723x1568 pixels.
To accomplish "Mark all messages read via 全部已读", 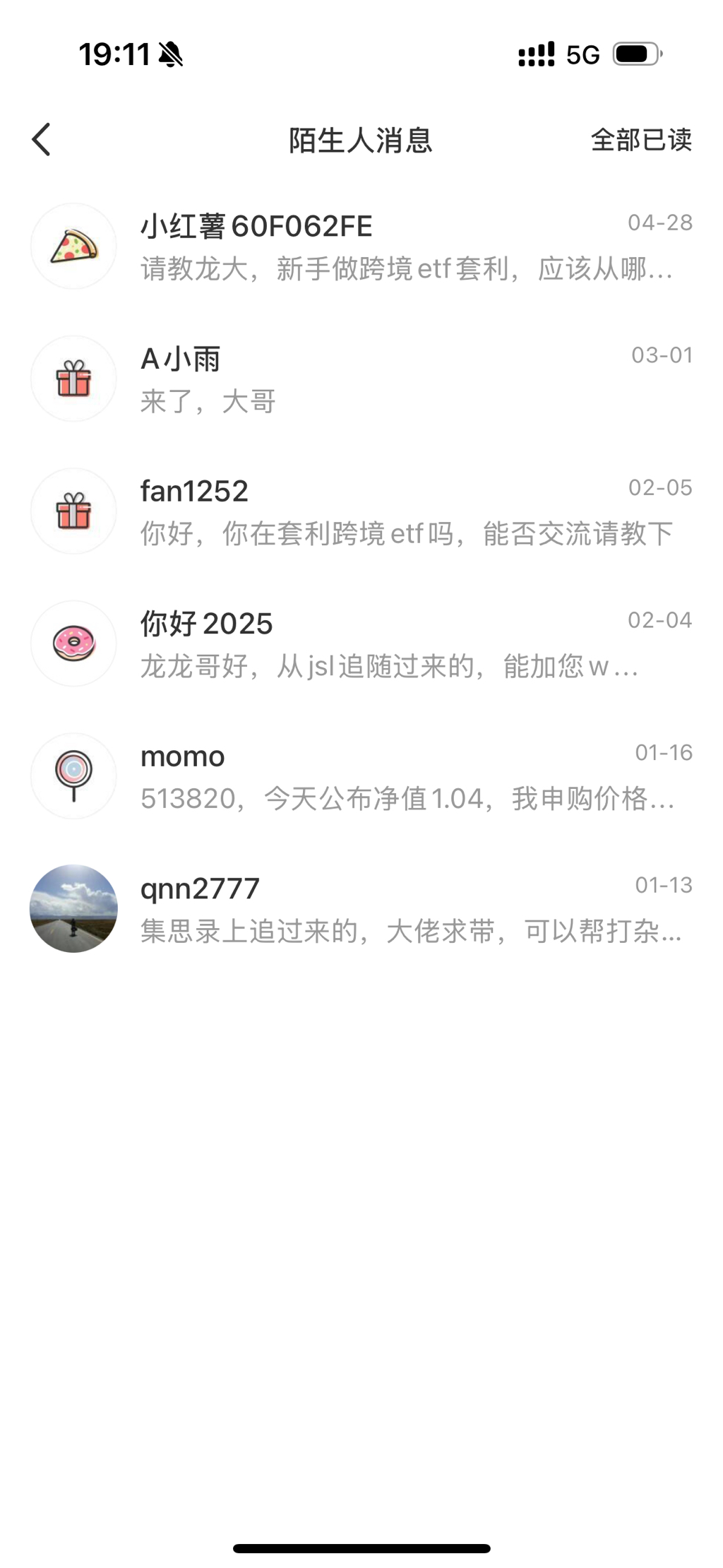I will (x=640, y=140).
